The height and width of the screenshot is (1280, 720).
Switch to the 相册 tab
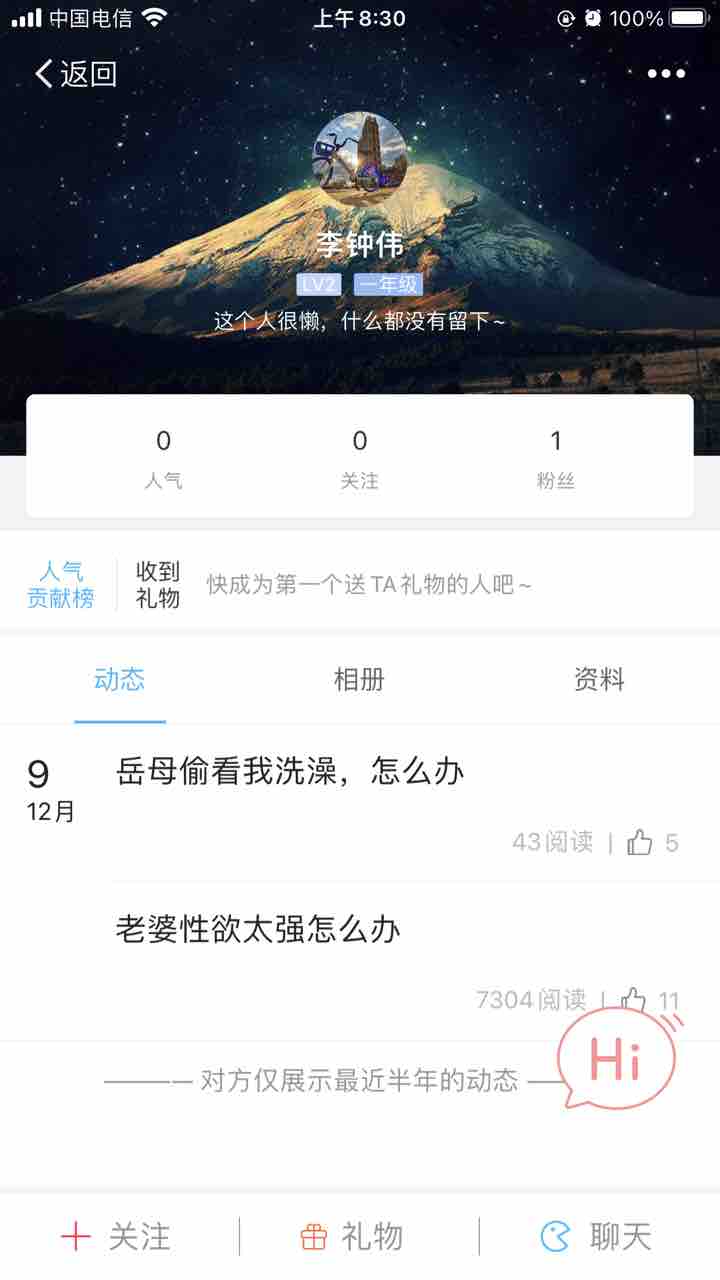359,680
